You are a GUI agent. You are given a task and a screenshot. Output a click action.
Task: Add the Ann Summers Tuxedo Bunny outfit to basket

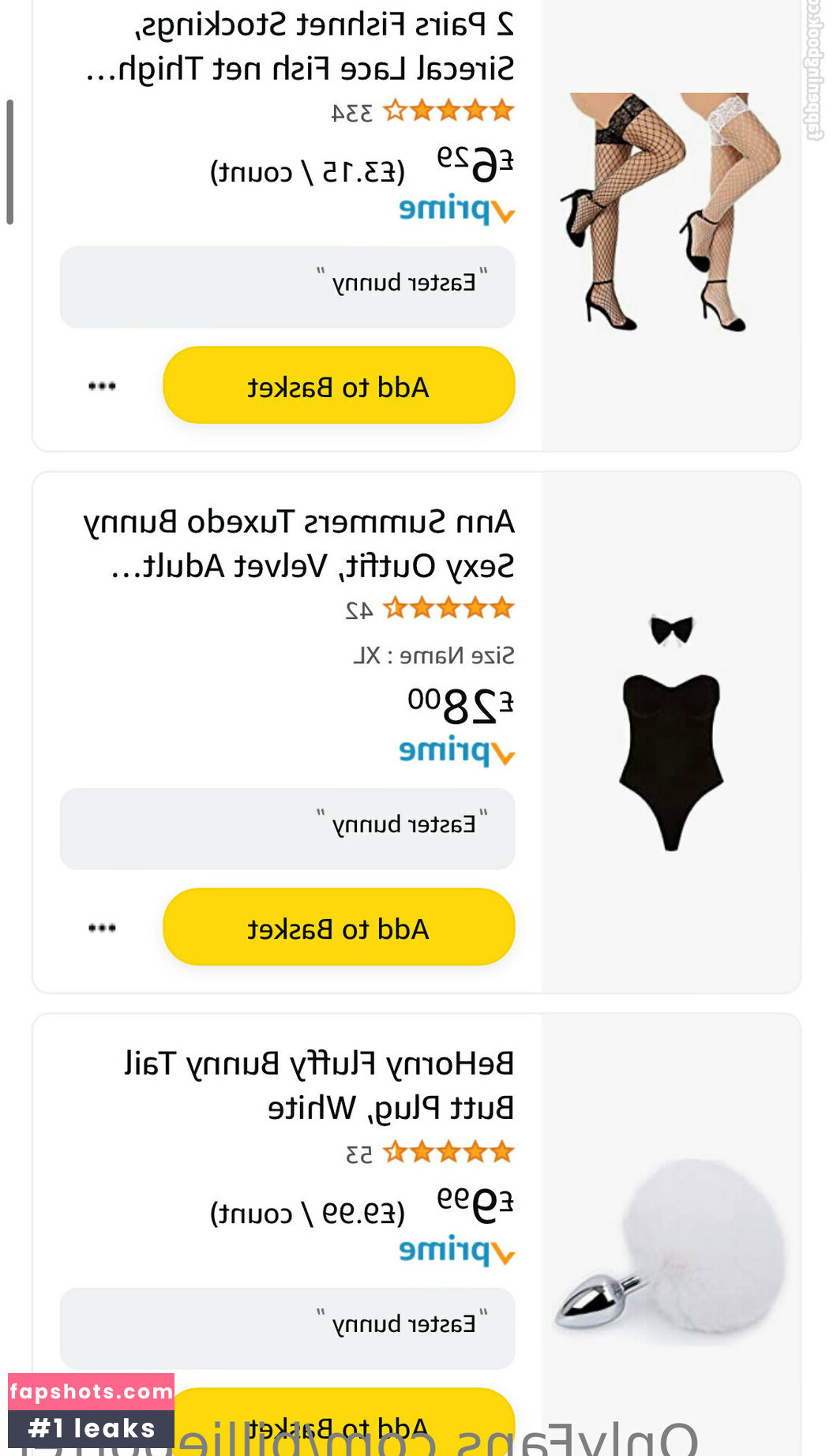[x=339, y=927]
